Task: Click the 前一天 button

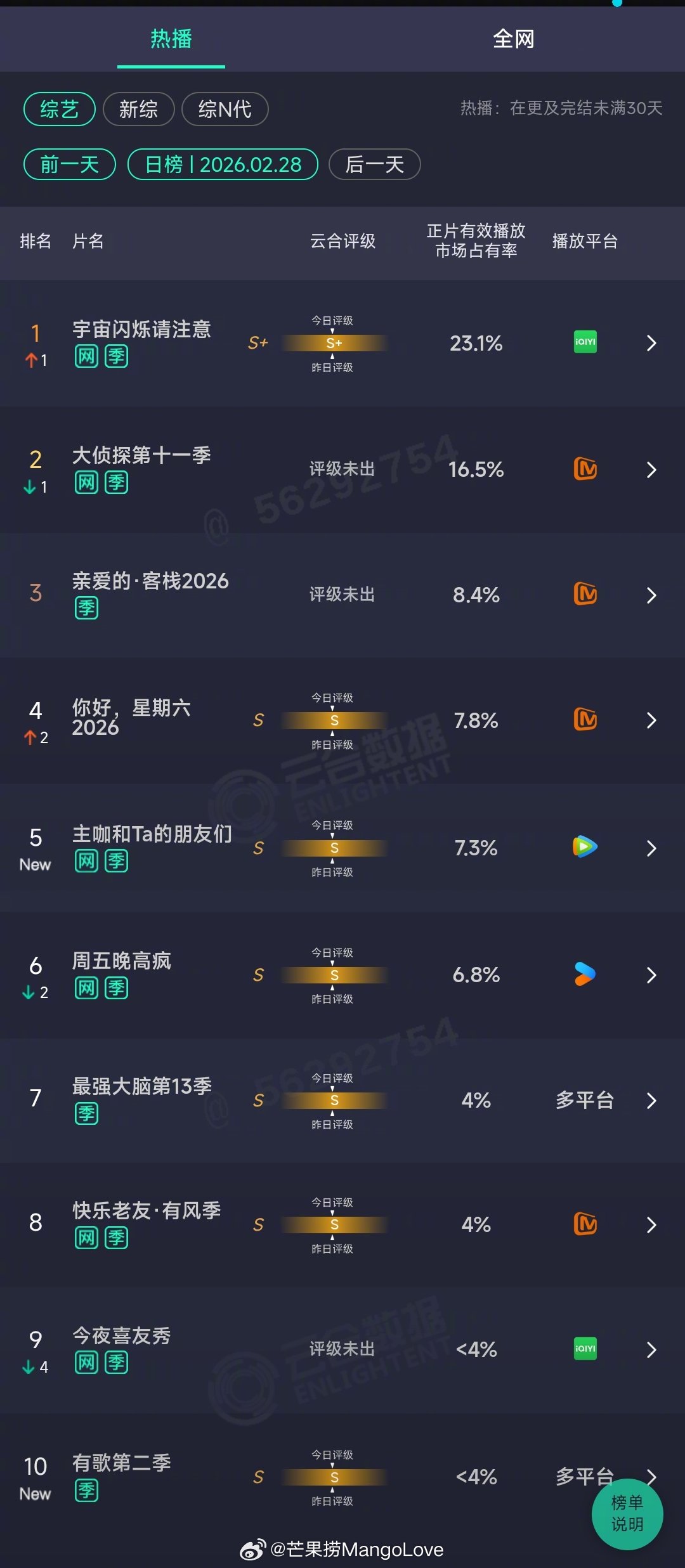Action: [68, 164]
